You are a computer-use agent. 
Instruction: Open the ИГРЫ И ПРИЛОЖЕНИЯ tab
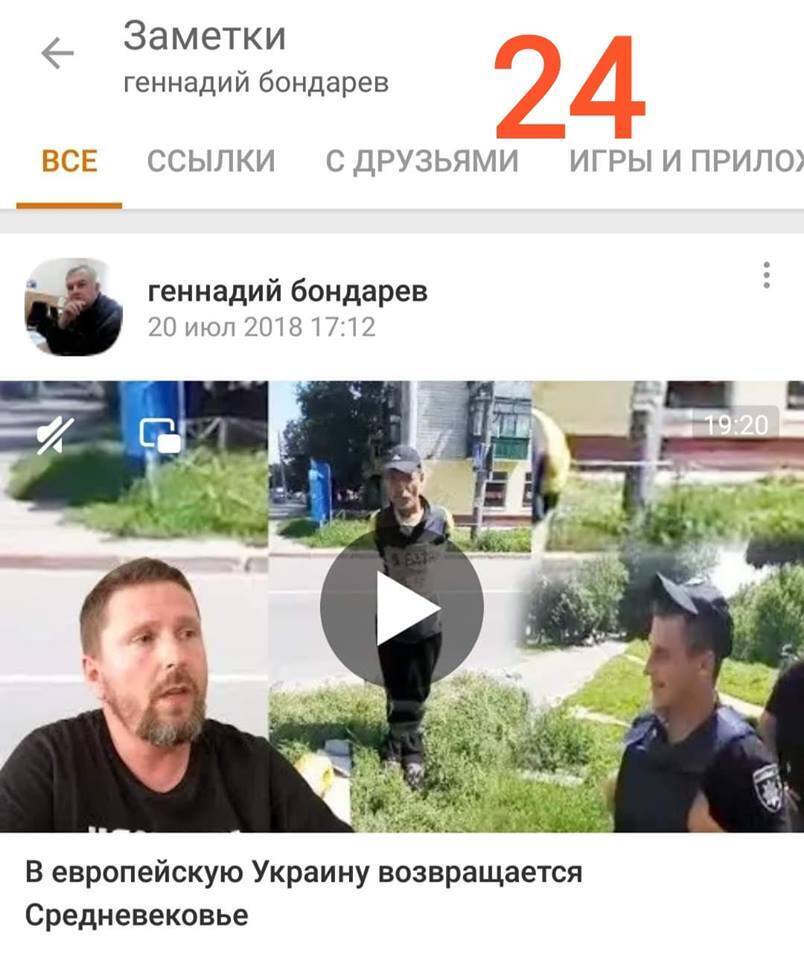685,161
